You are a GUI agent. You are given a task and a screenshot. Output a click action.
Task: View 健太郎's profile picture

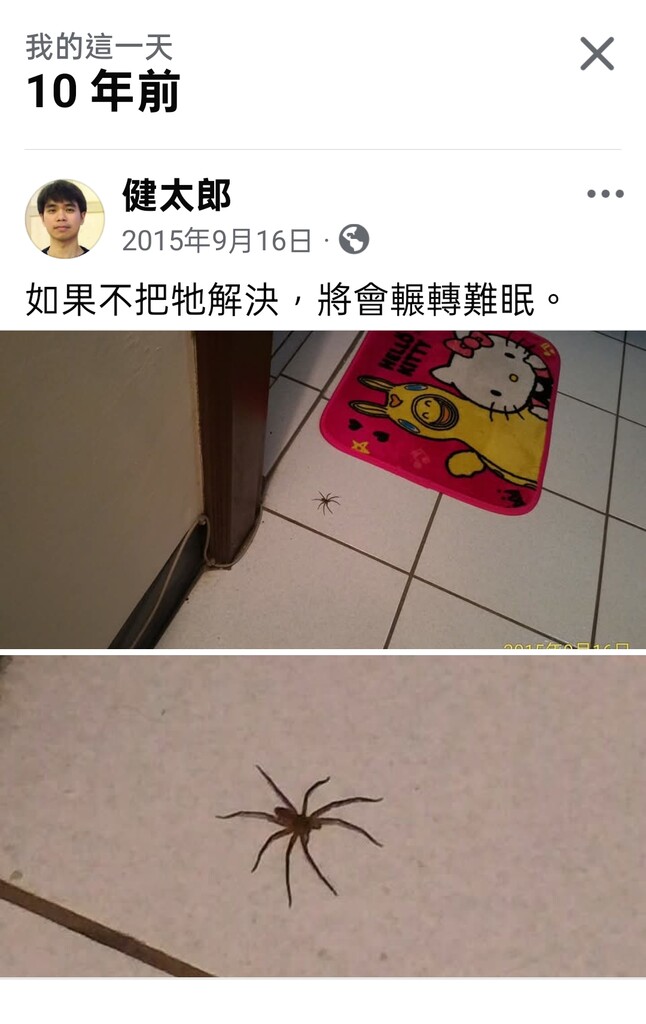tap(65, 219)
